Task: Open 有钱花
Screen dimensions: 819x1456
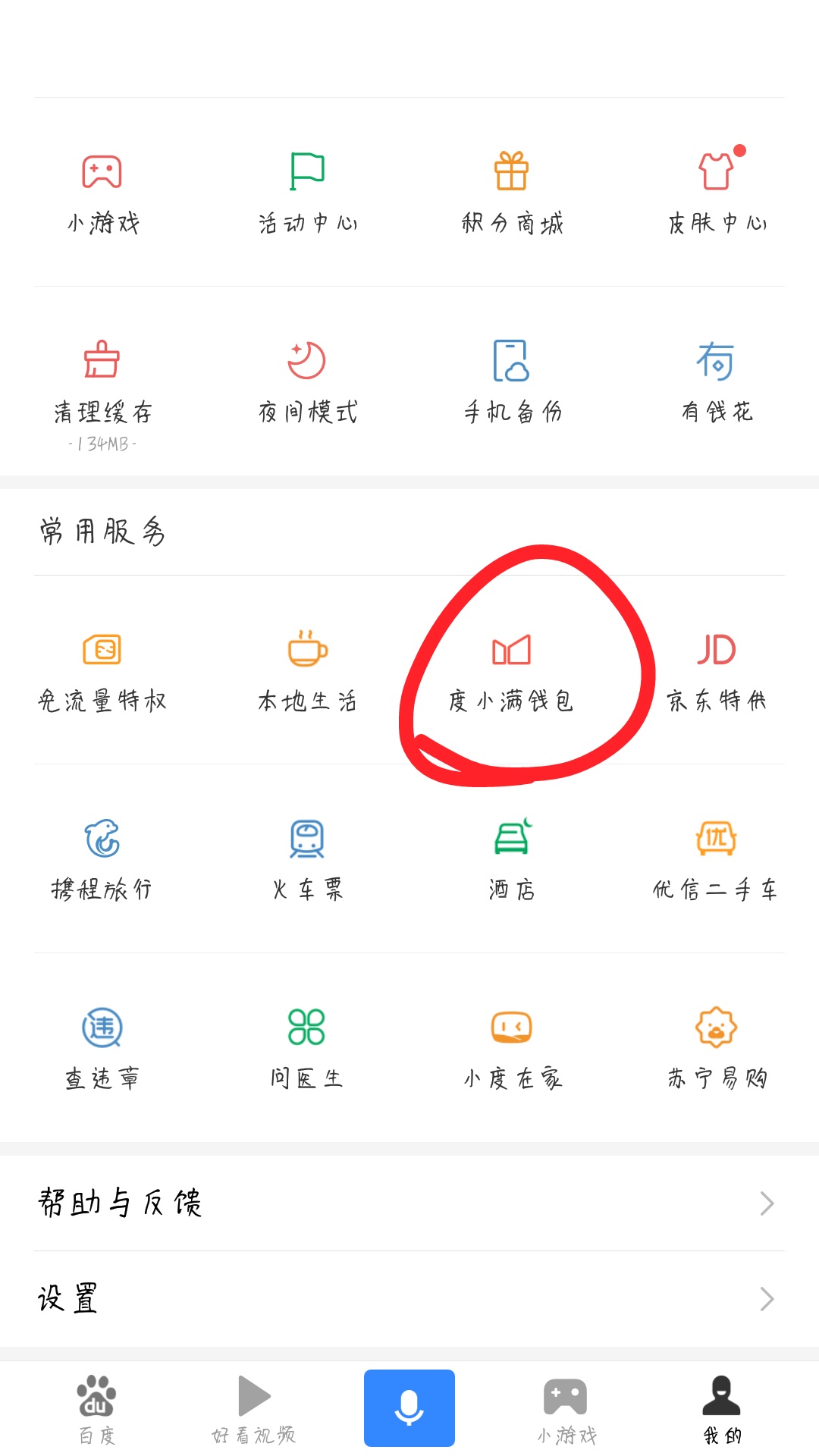Action: 717,381
